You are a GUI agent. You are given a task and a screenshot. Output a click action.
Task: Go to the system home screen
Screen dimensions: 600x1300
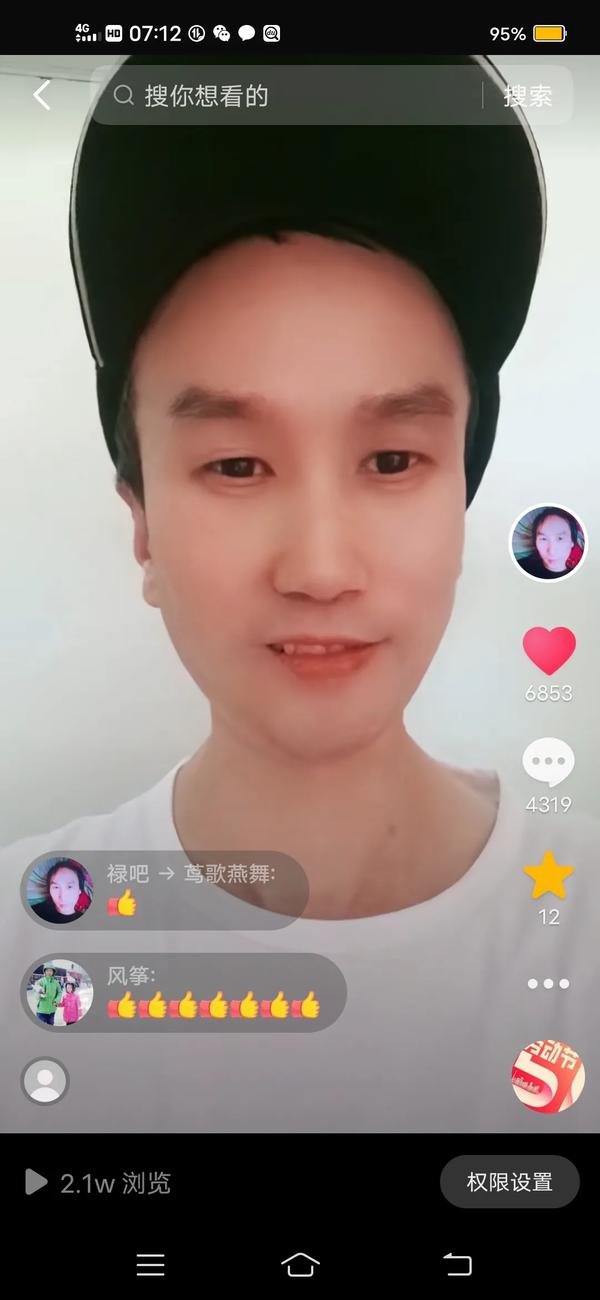point(300,1264)
